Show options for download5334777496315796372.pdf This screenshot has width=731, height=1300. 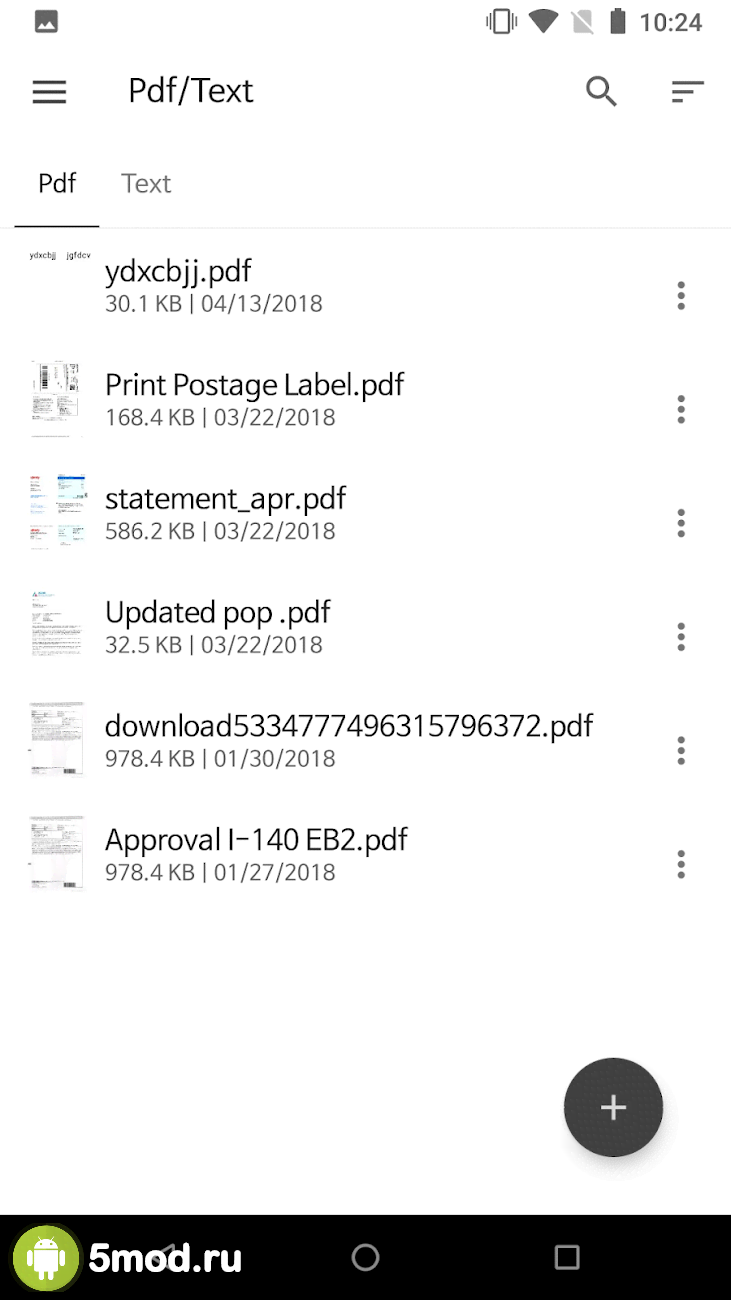pos(681,750)
